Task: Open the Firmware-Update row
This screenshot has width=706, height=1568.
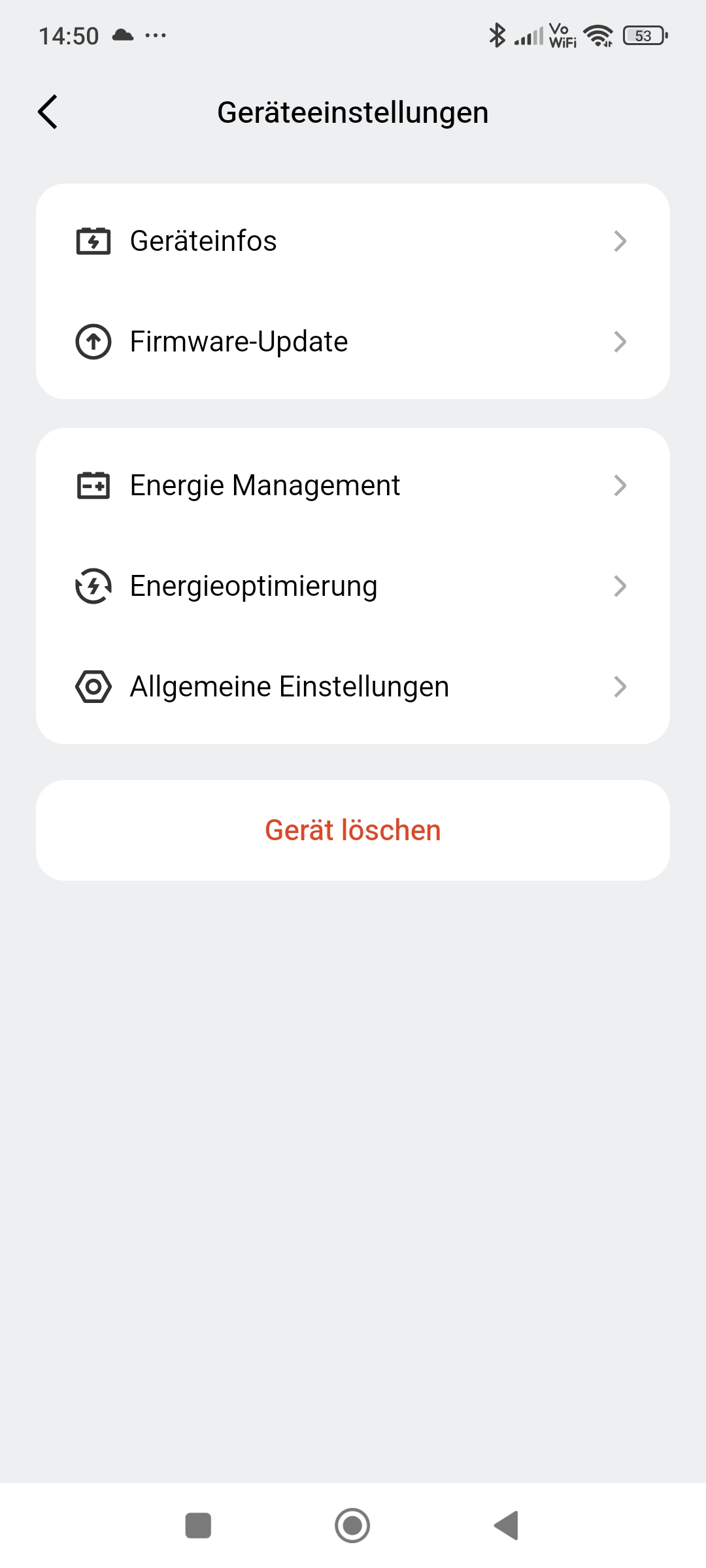Action: coord(353,342)
